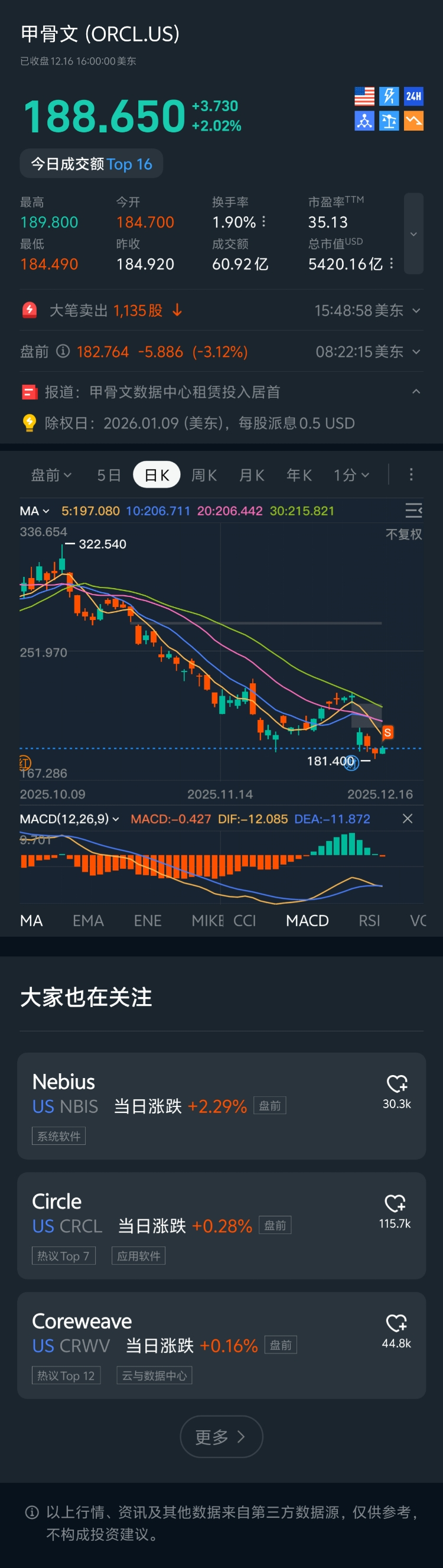The image size is (443, 1568).
Task: Tap 更多 to see more stocks
Action: point(221,1437)
